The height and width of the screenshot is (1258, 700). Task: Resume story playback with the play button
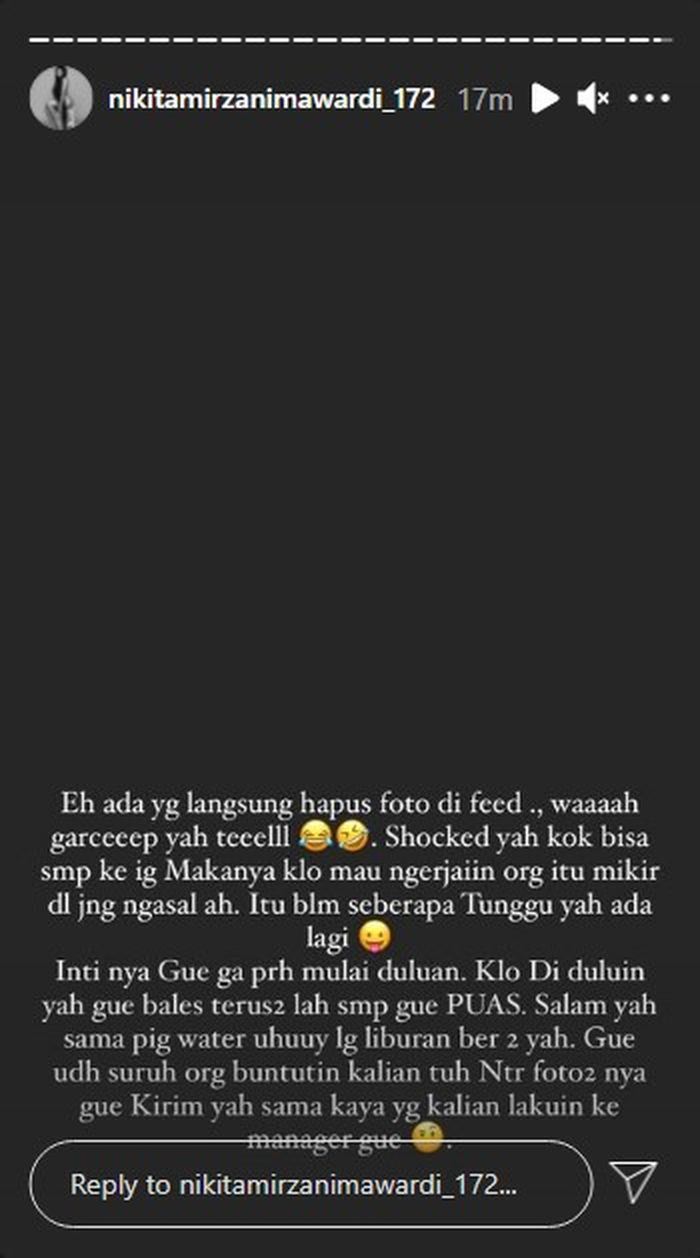(544, 98)
